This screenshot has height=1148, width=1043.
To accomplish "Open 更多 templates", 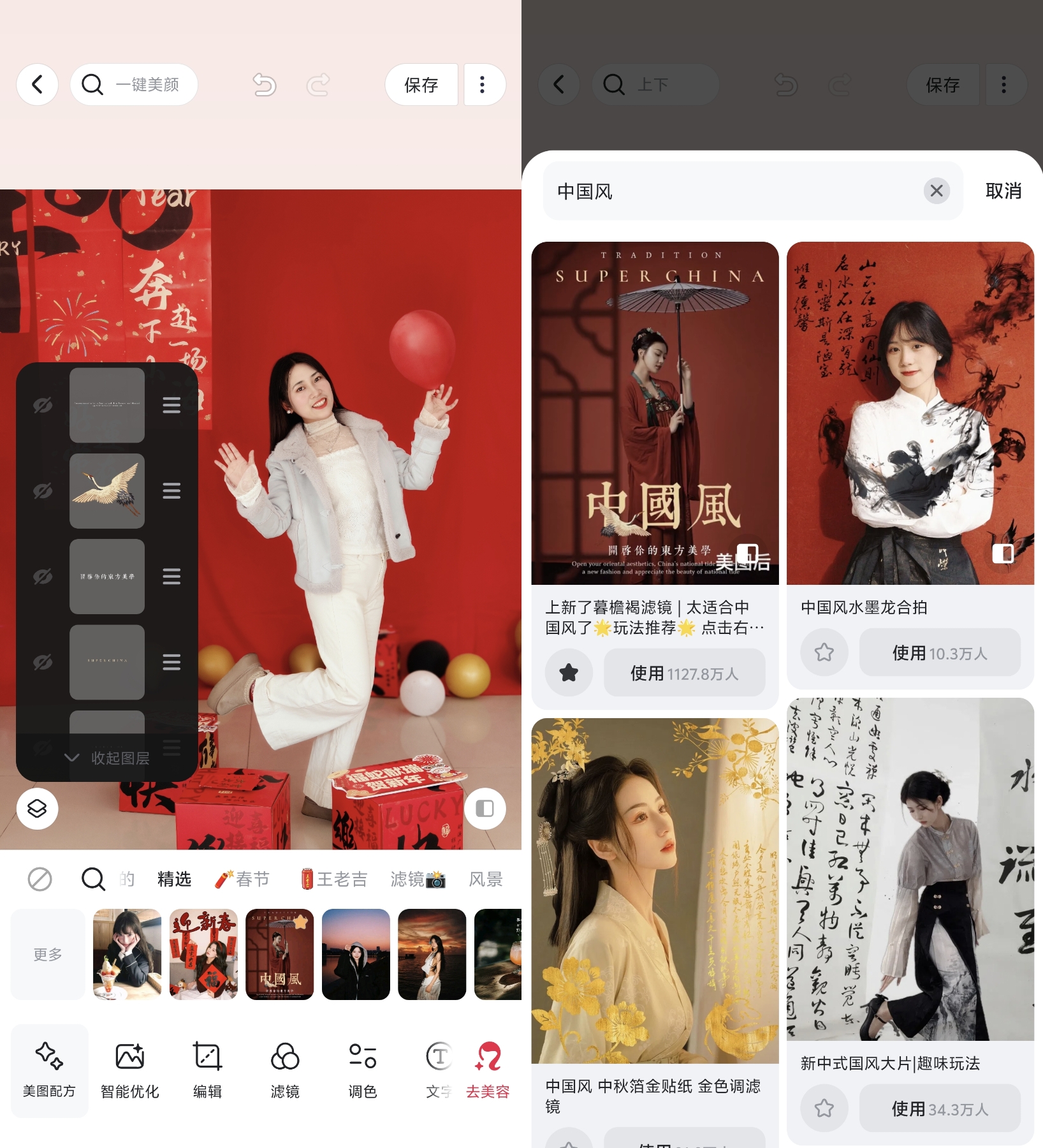I will [x=48, y=953].
